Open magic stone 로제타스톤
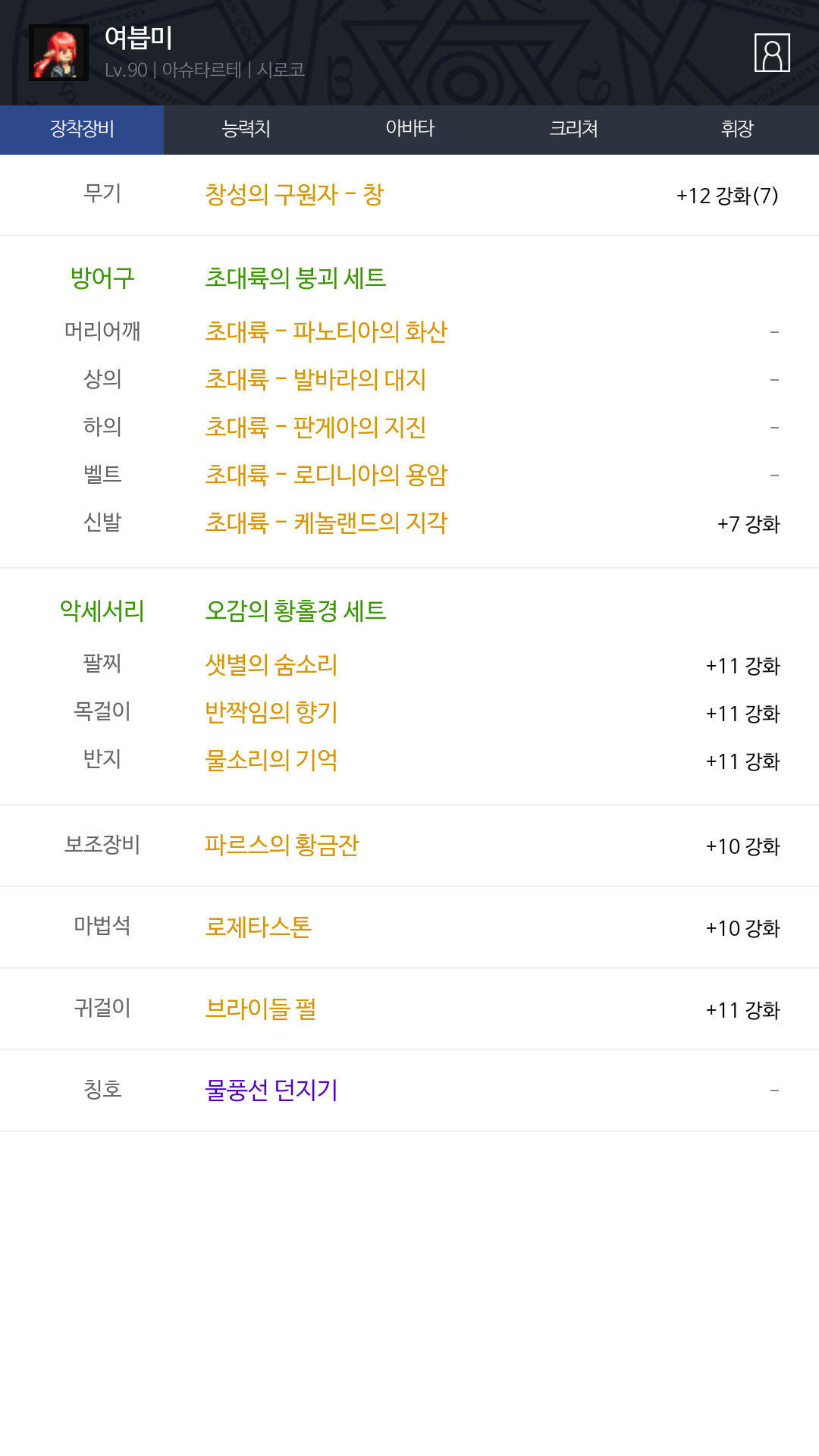Image resolution: width=819 pixels, height=1456 pixels. [259, 927]
